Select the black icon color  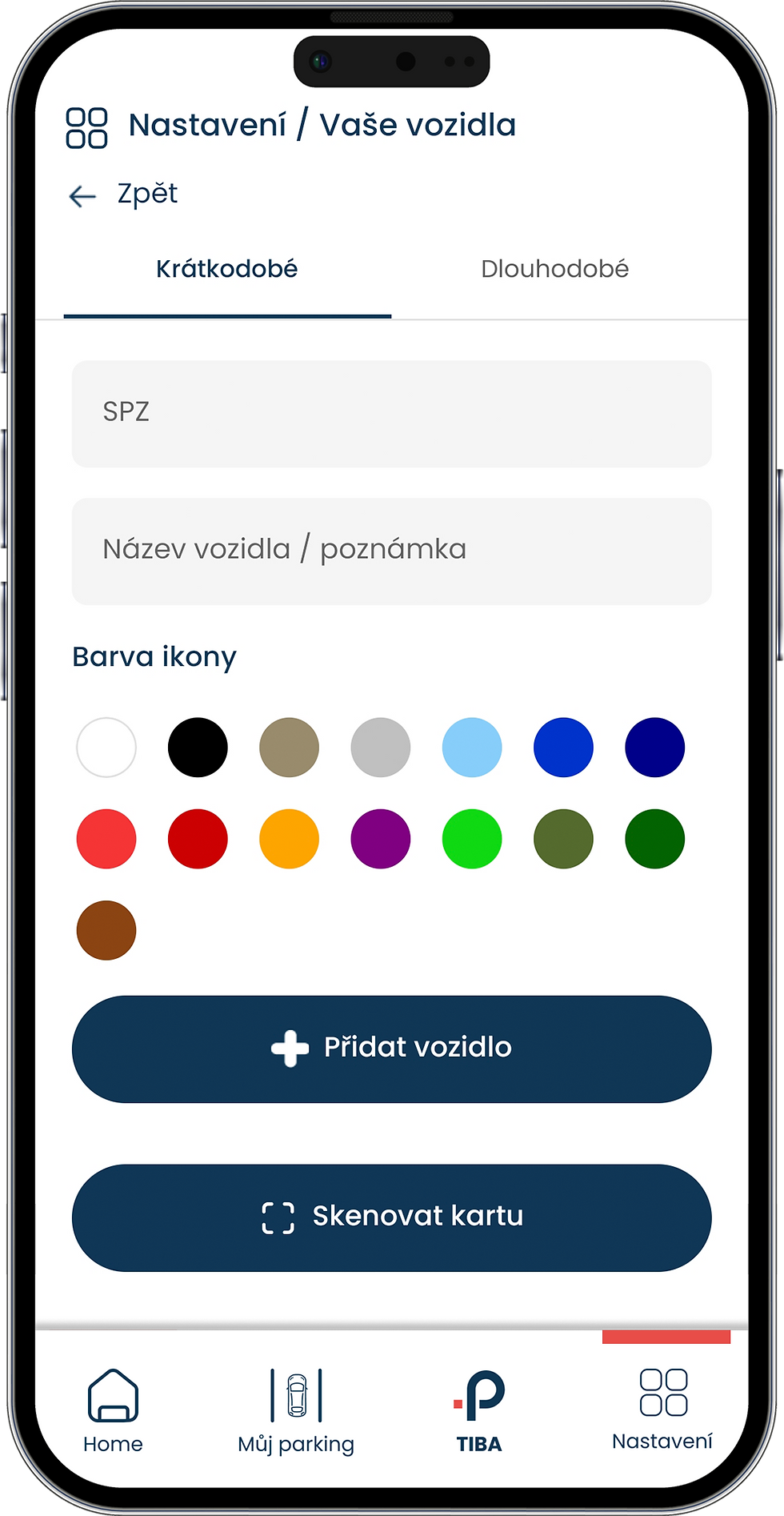pyautogui.click(x=198, y=747)
